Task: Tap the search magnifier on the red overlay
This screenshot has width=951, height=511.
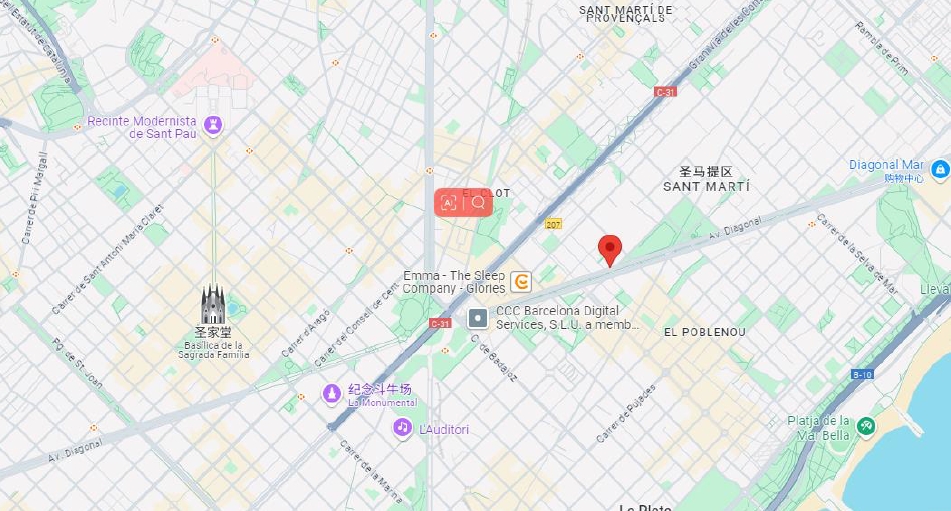Action: (x=478, y=203)
